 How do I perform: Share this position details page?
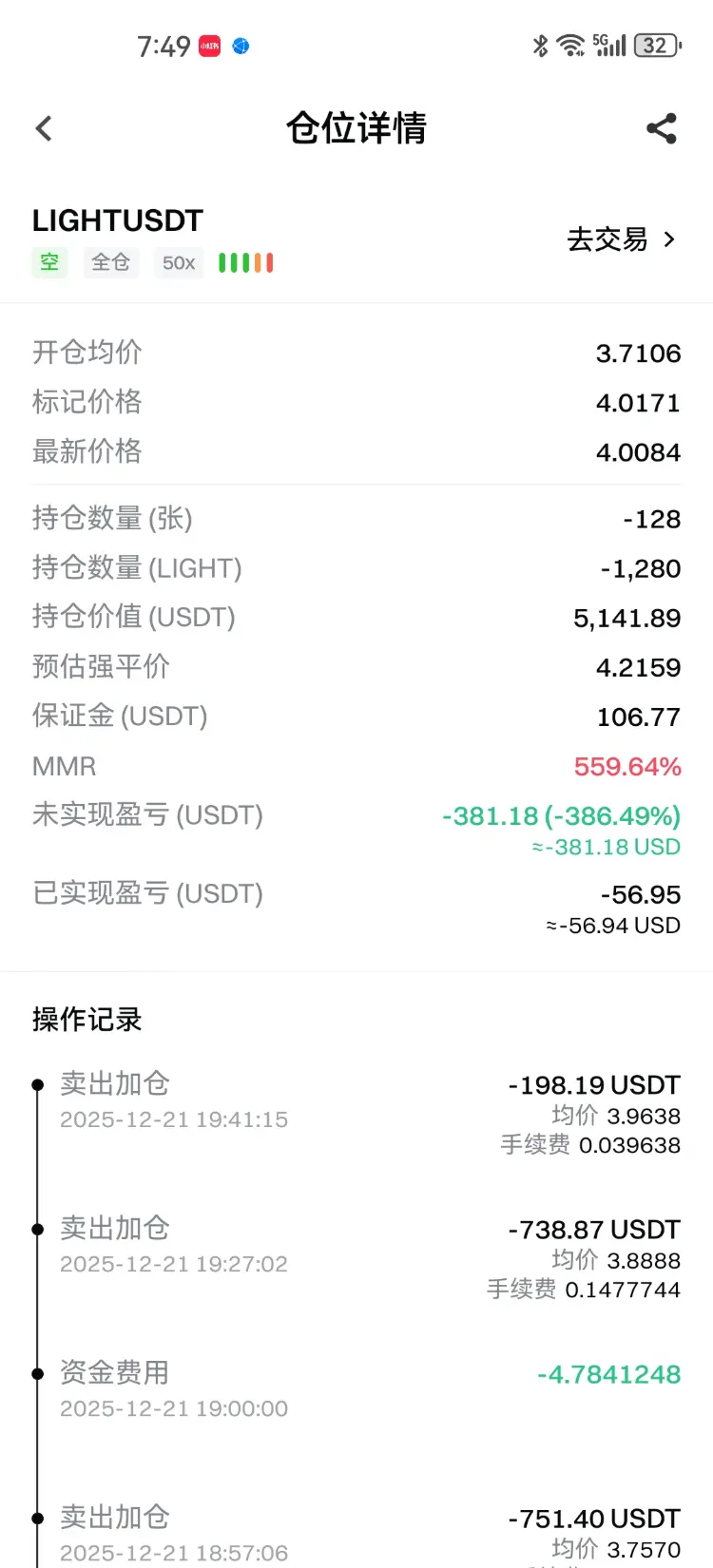point(661,128)
